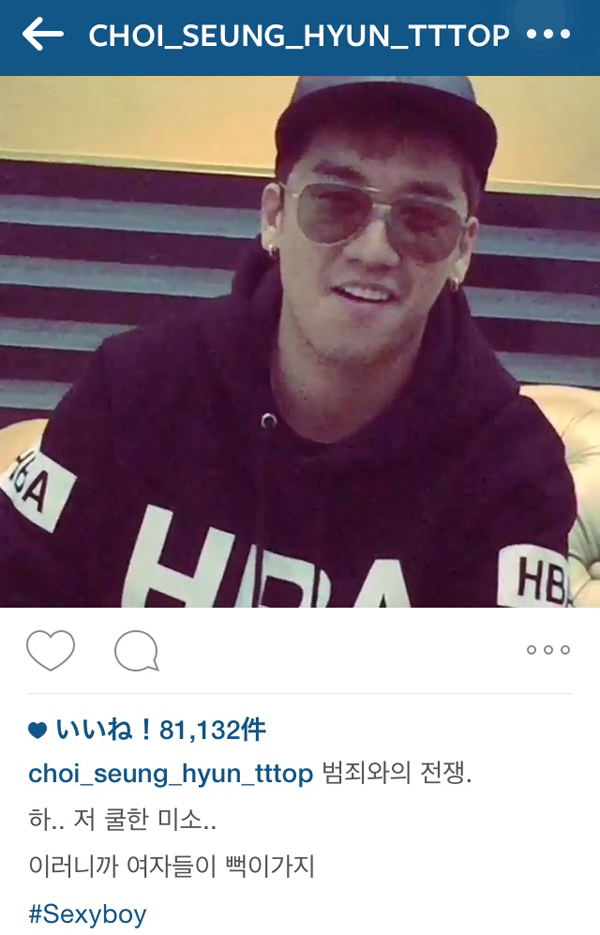Viewport: 600px width, 935px height.
Task: Open post options via three circles
Action: click(548, 650)
